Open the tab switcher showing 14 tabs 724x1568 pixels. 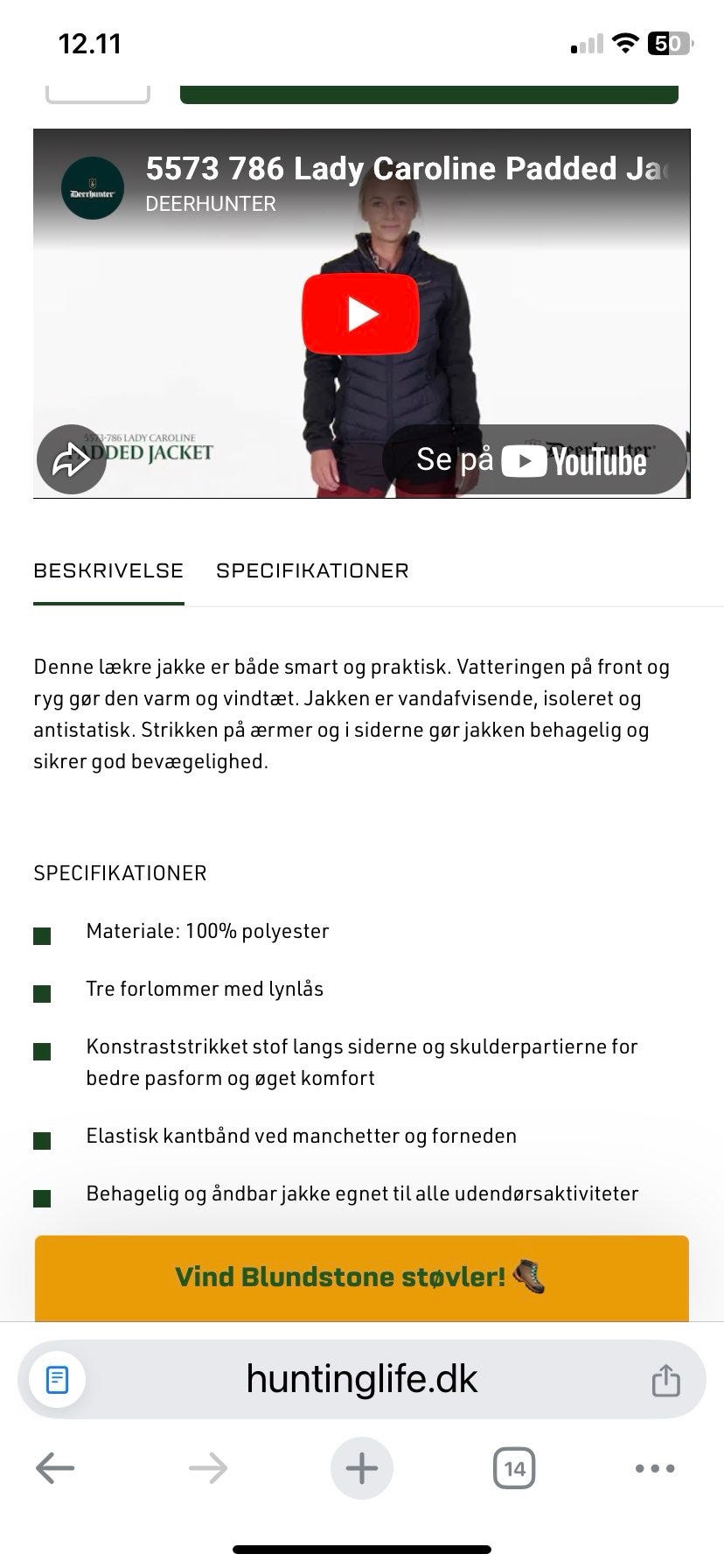pos(515,1467)
